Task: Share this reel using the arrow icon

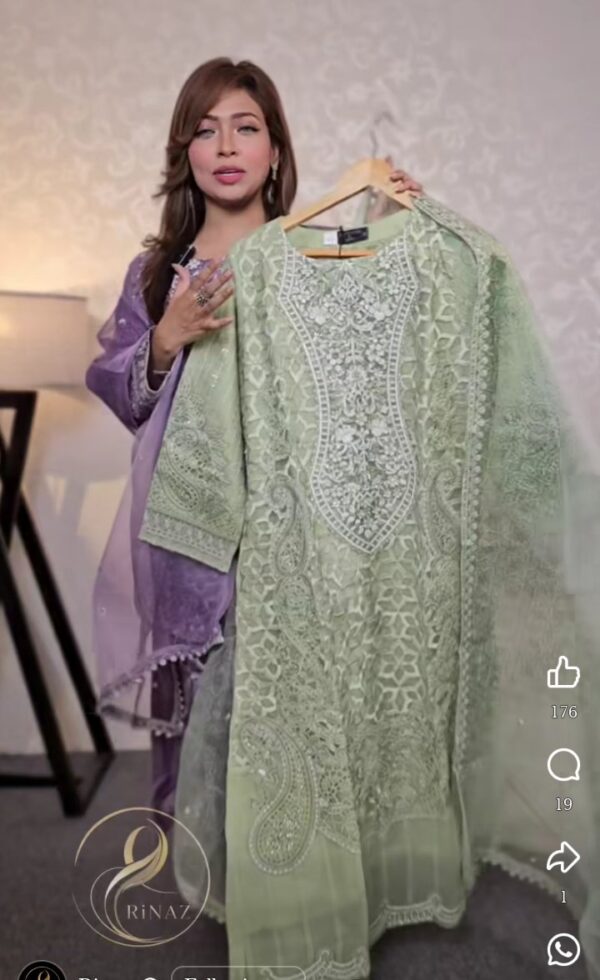Action: click(563, 857)
